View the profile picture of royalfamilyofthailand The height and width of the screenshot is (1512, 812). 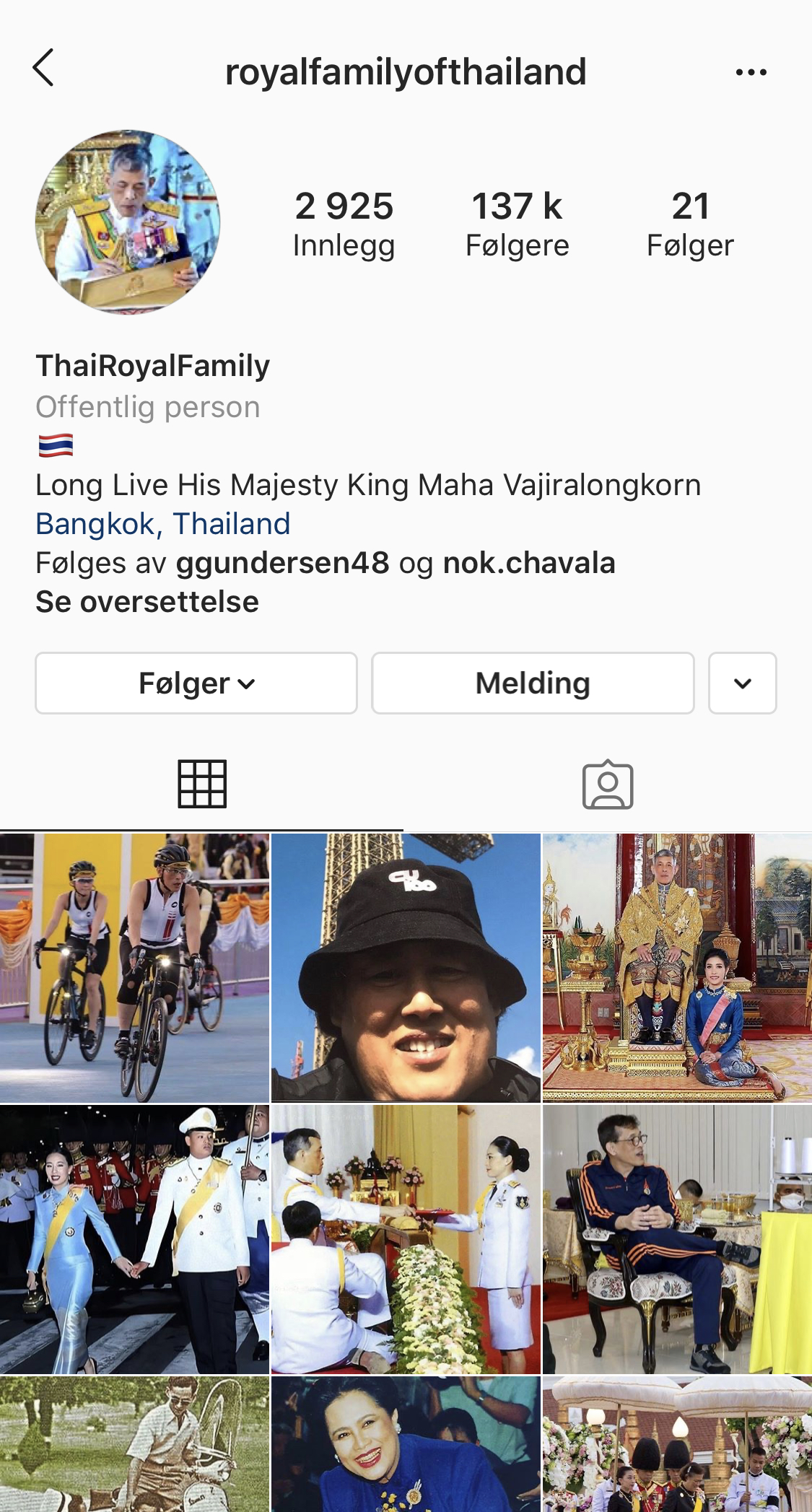pos(128,222)
